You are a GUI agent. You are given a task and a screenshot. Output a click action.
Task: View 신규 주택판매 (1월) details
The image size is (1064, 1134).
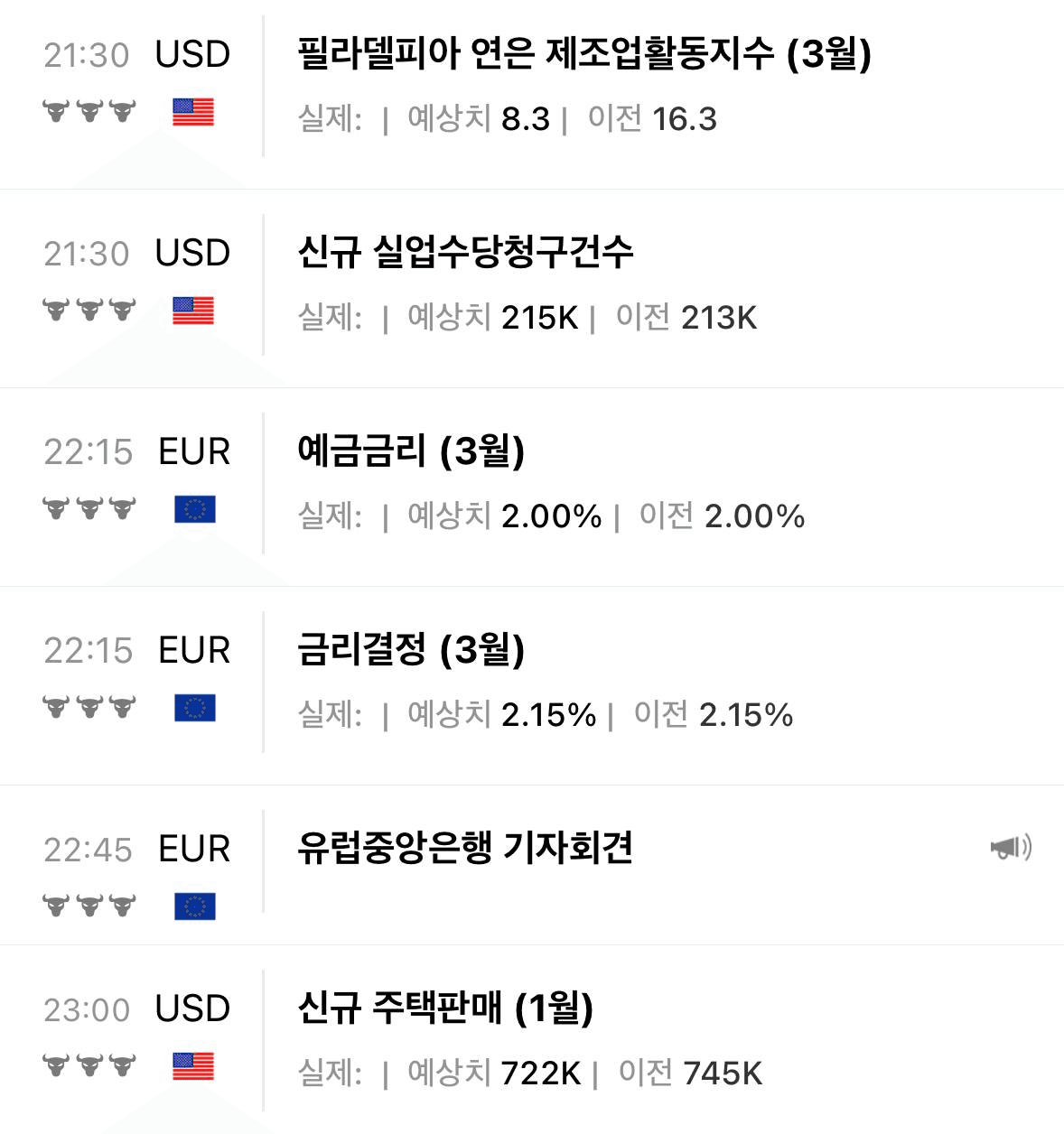(445, 1008)
